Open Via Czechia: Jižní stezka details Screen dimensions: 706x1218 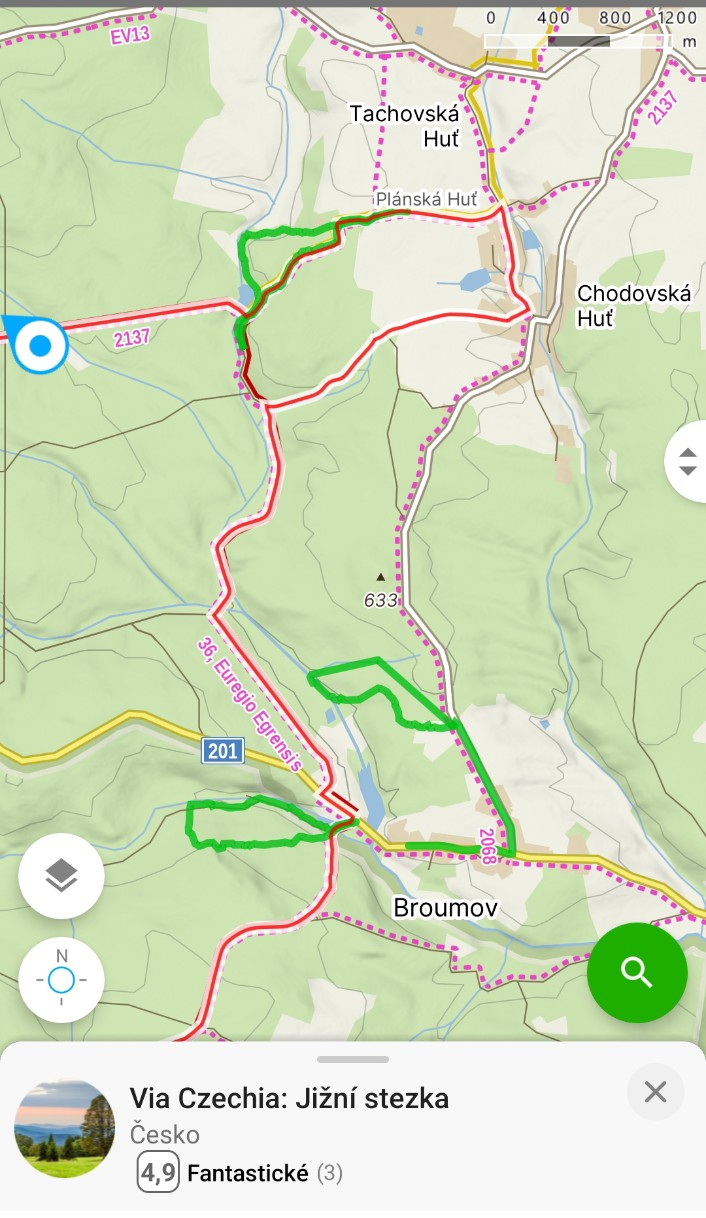tap(289, 1098)
